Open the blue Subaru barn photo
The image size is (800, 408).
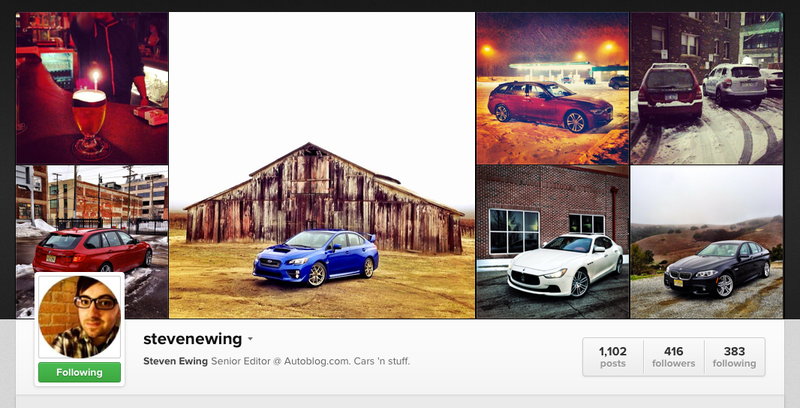(x=322, y=165)
